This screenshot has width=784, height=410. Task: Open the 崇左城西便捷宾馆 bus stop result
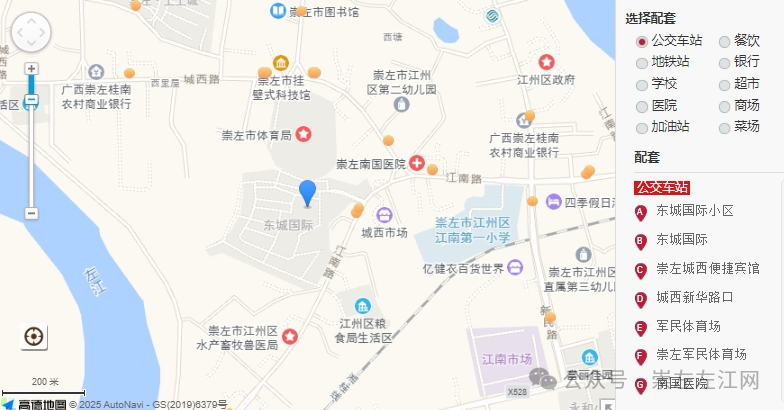coord(707,269)
